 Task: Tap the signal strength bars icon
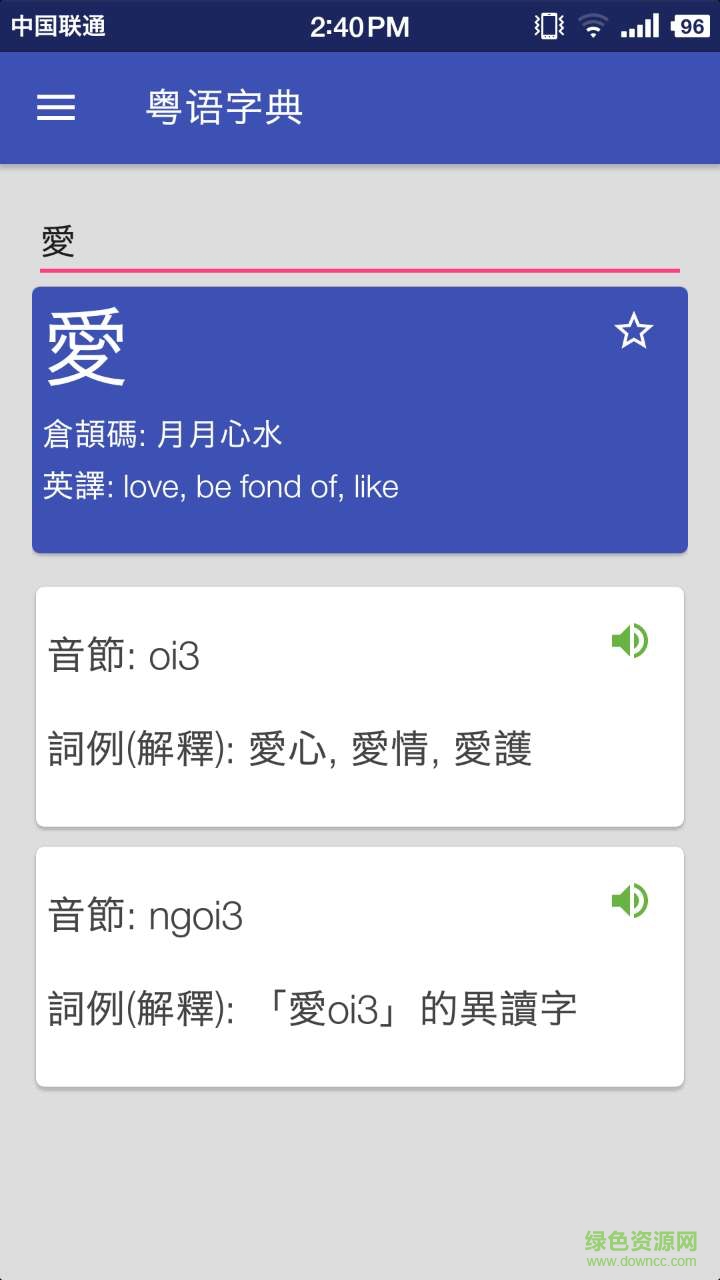pos(638,25)
